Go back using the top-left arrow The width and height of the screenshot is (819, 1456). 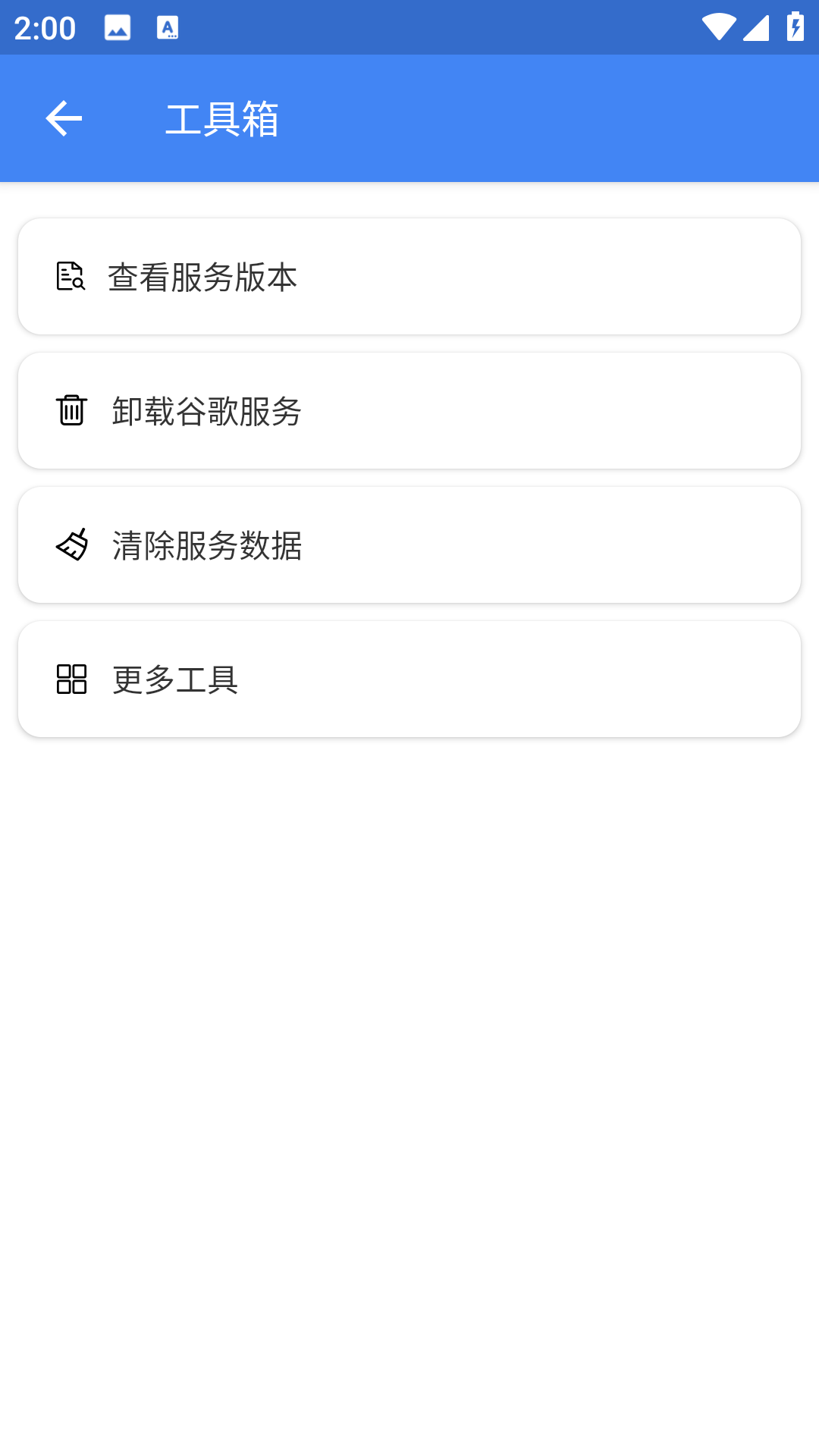(x=64, y=118)
